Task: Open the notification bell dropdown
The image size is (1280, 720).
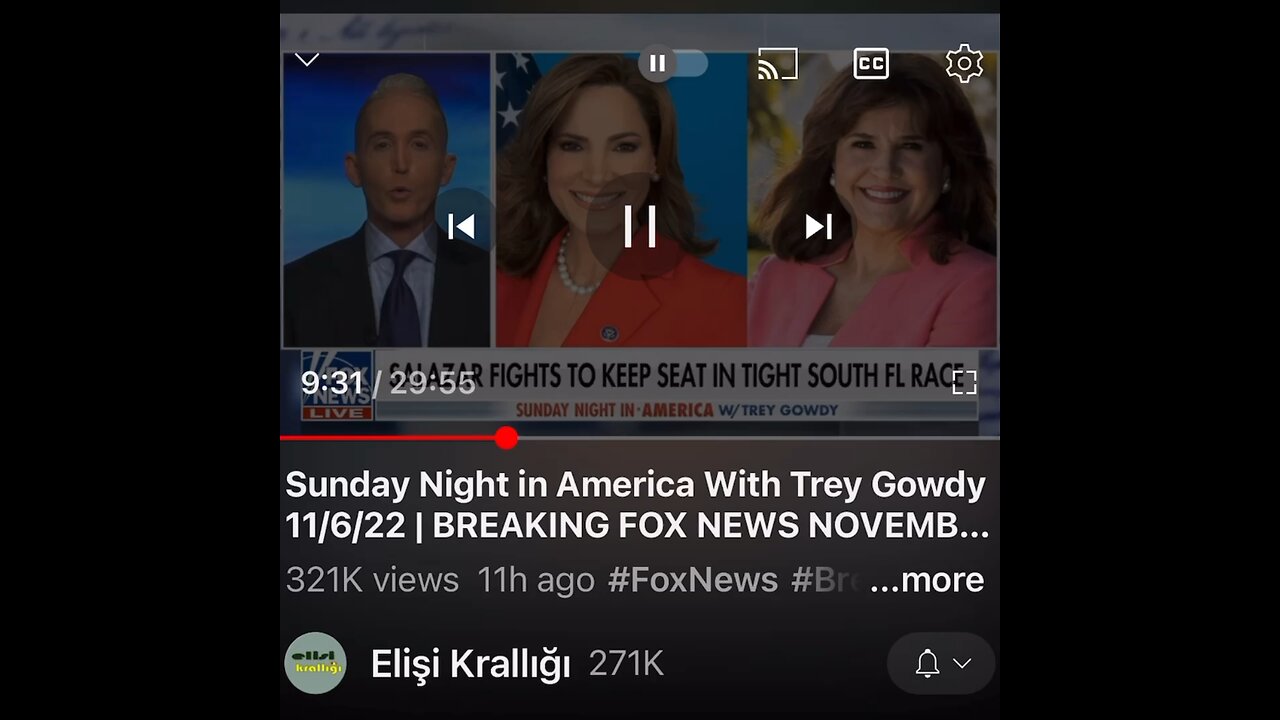Action: click(940, 664)
